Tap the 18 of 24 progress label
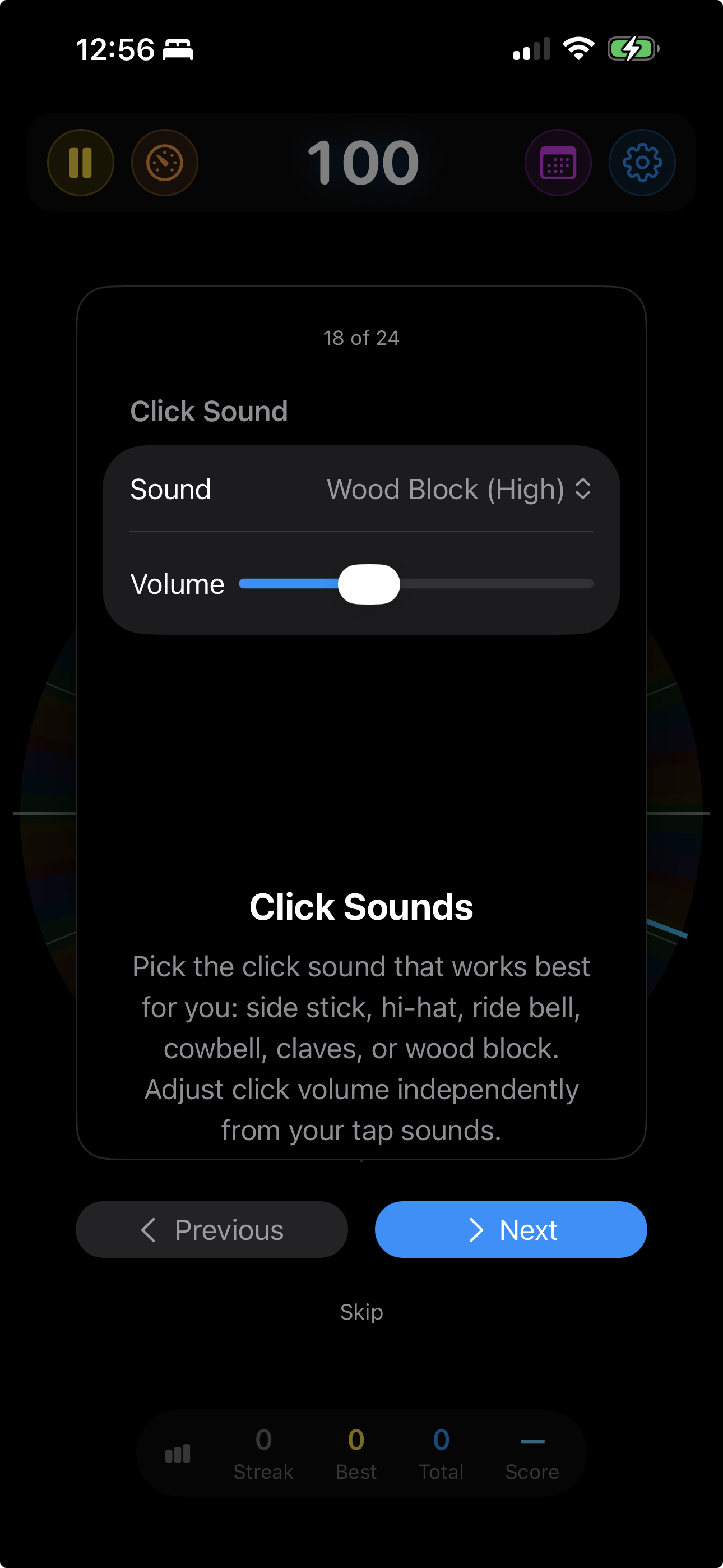The height and width of the screenshot is (1568, 723). pos(361,337)
